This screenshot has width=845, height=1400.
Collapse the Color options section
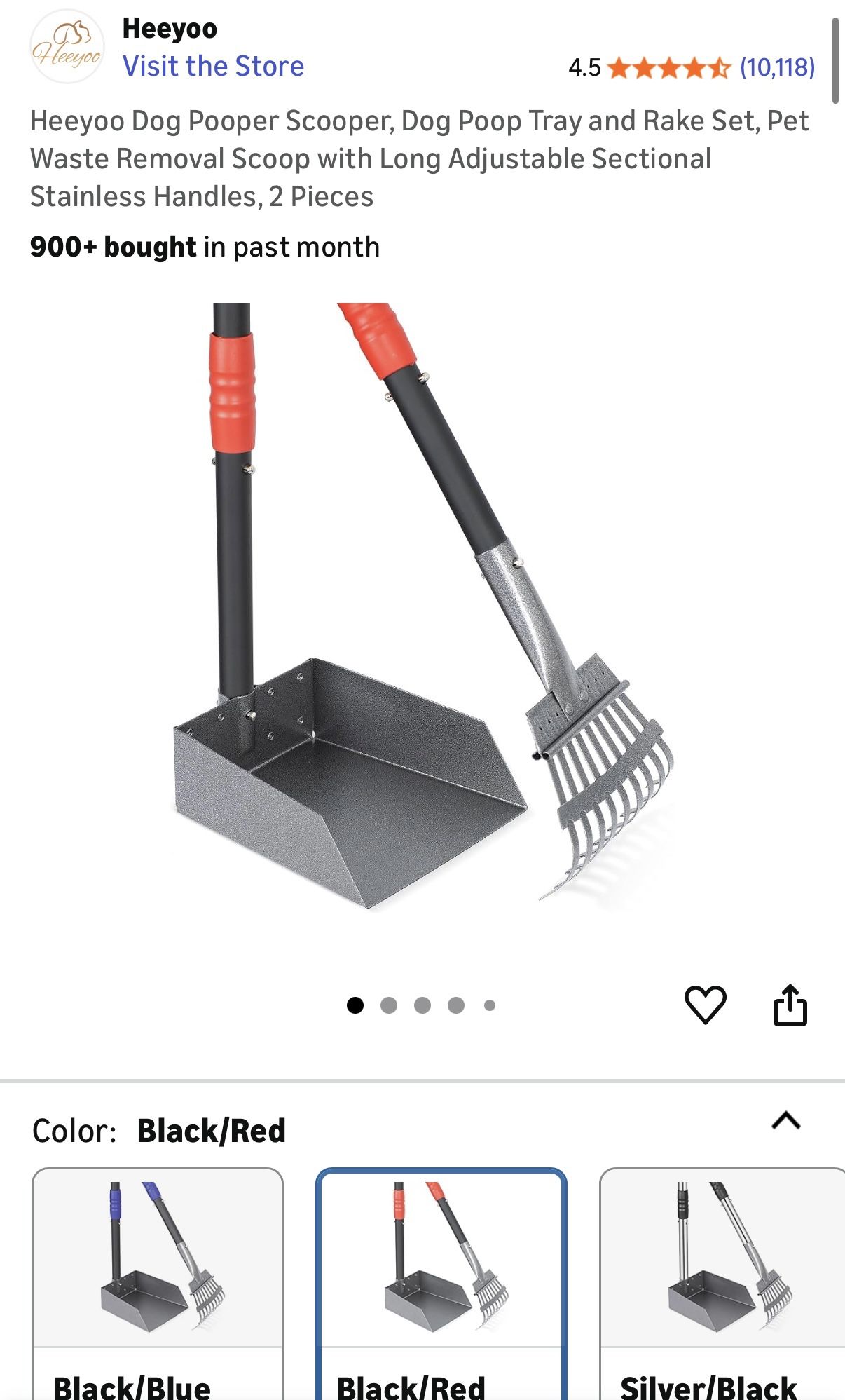785,1121
